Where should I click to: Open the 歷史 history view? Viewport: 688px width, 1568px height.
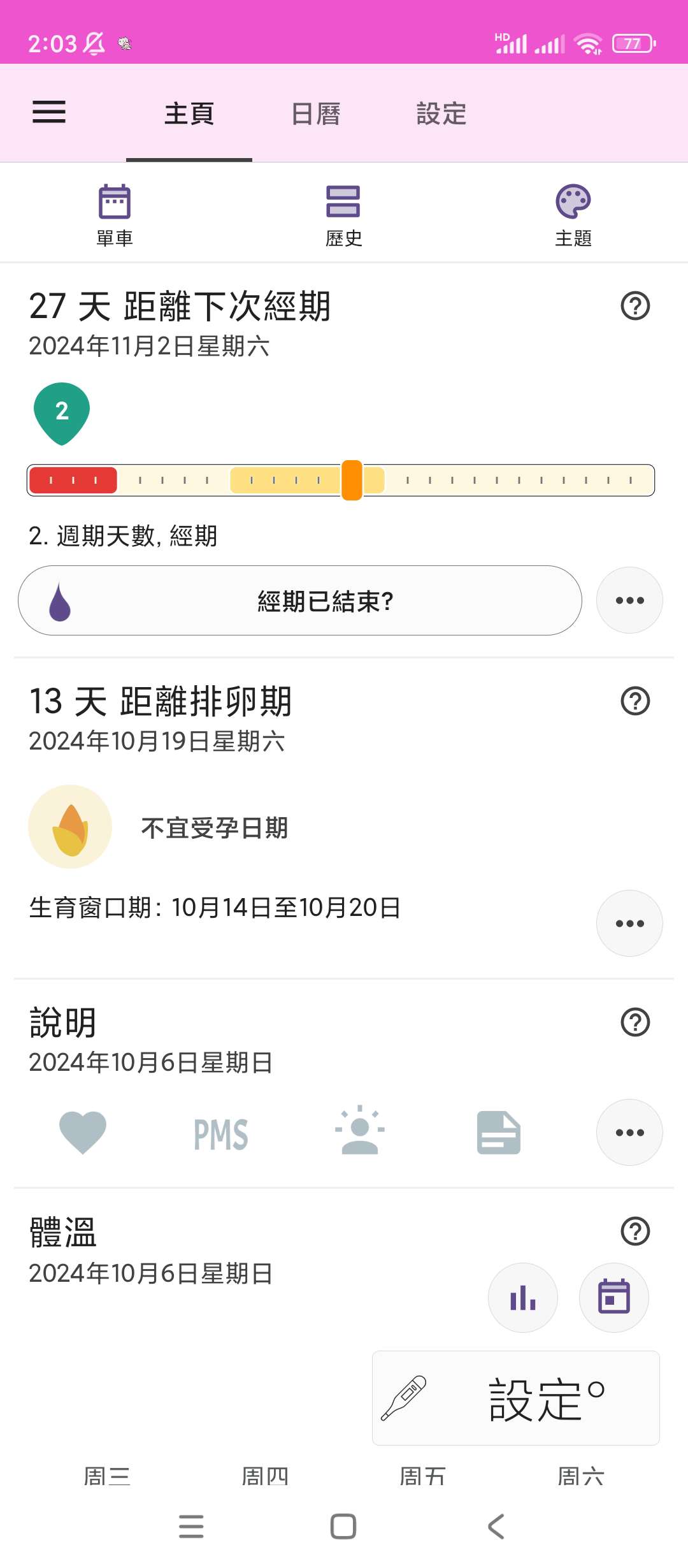tap(343, 215)
